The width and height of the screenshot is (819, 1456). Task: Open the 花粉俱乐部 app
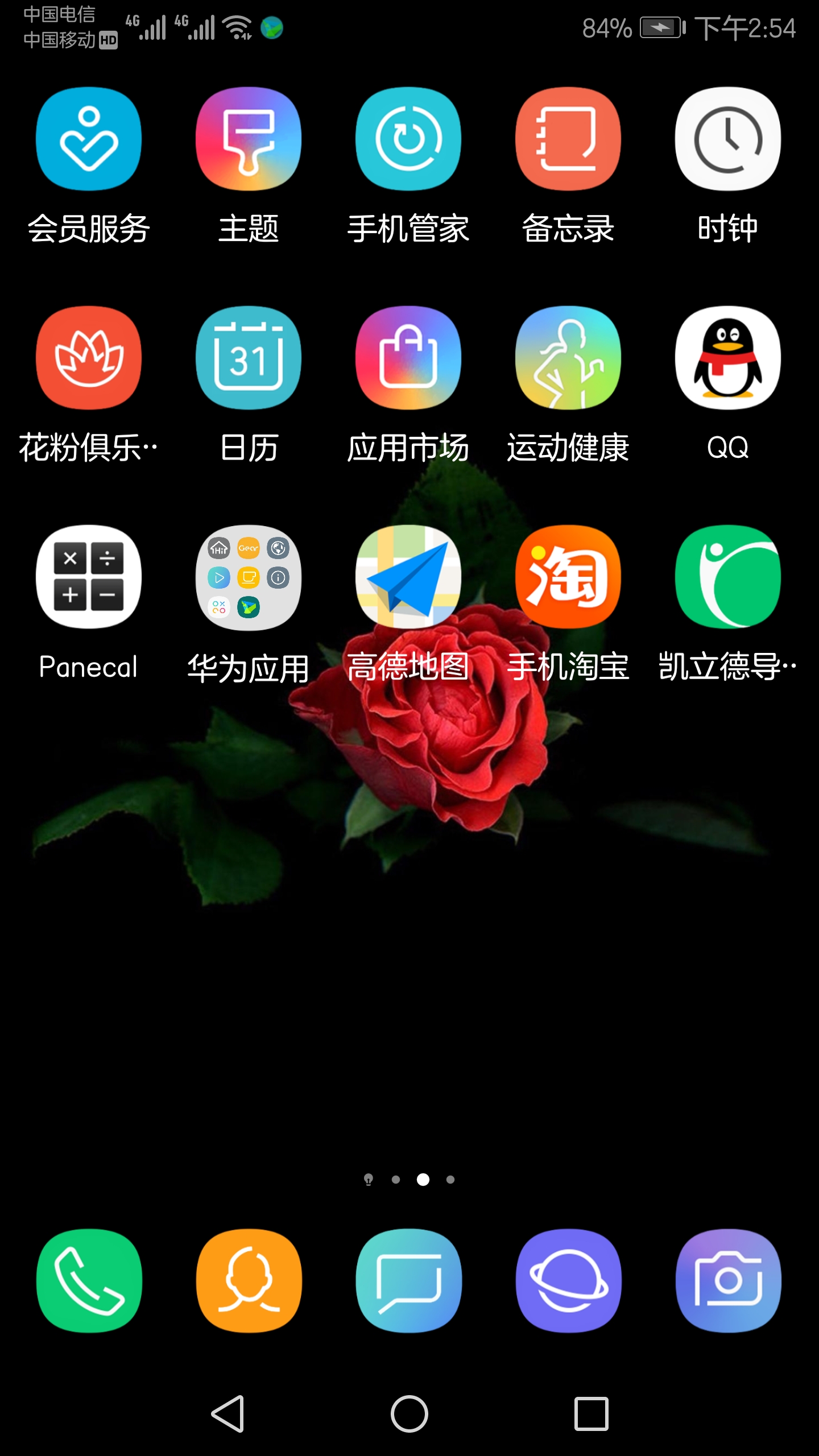(x=89, y=358)
